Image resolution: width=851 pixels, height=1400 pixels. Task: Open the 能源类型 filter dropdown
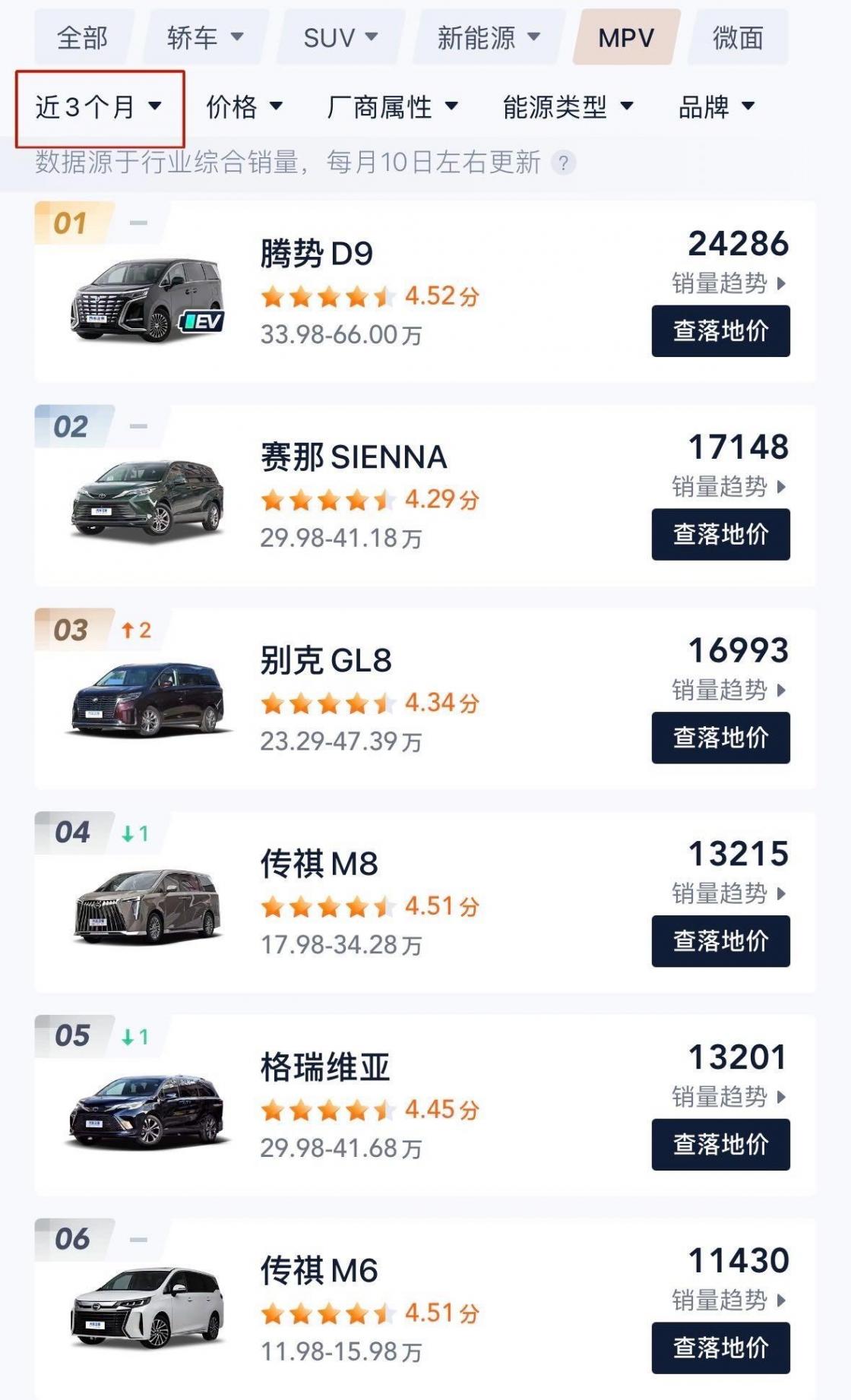(568, 107)
